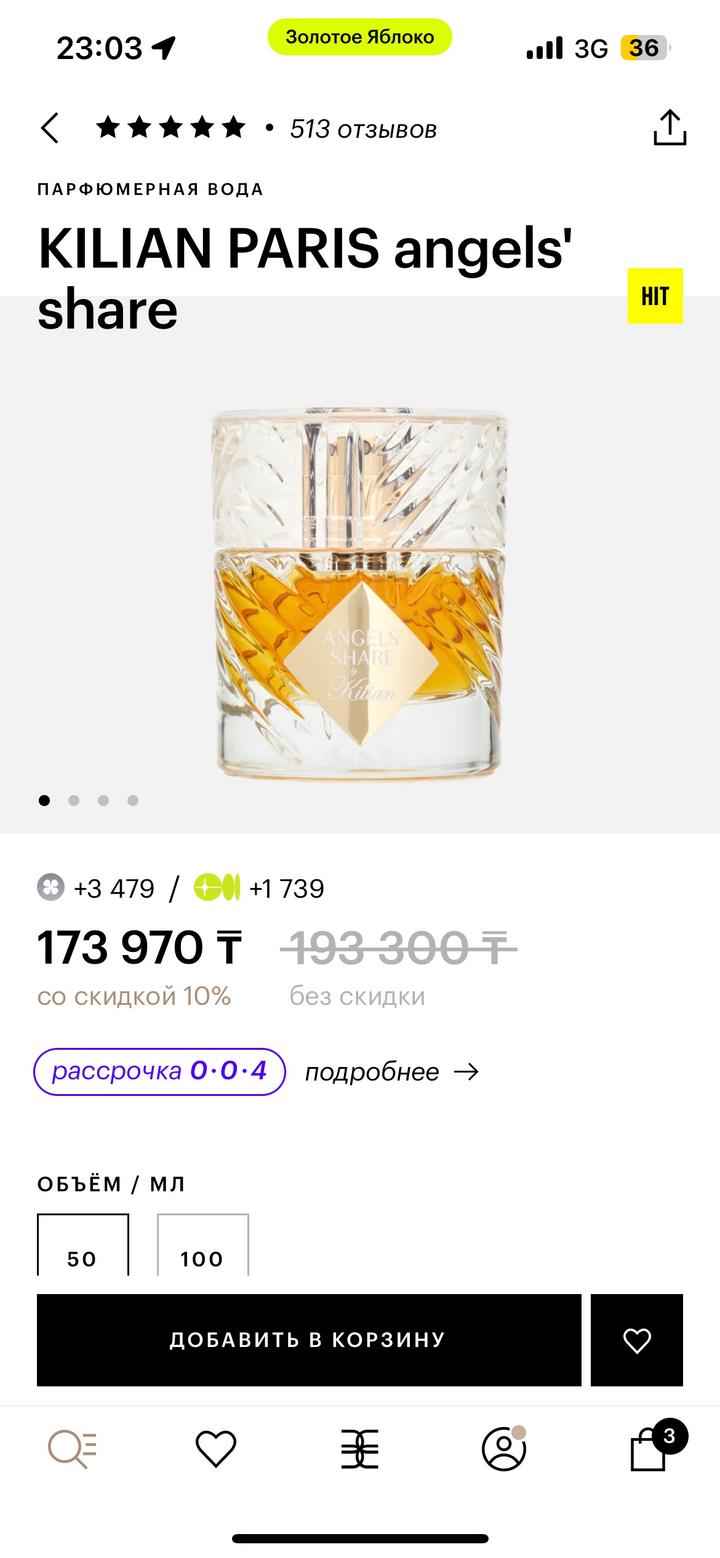This screenshot has width=720, height=1558.
Task: Open the 513 отзывов reviews
Action: pos(362,129)
